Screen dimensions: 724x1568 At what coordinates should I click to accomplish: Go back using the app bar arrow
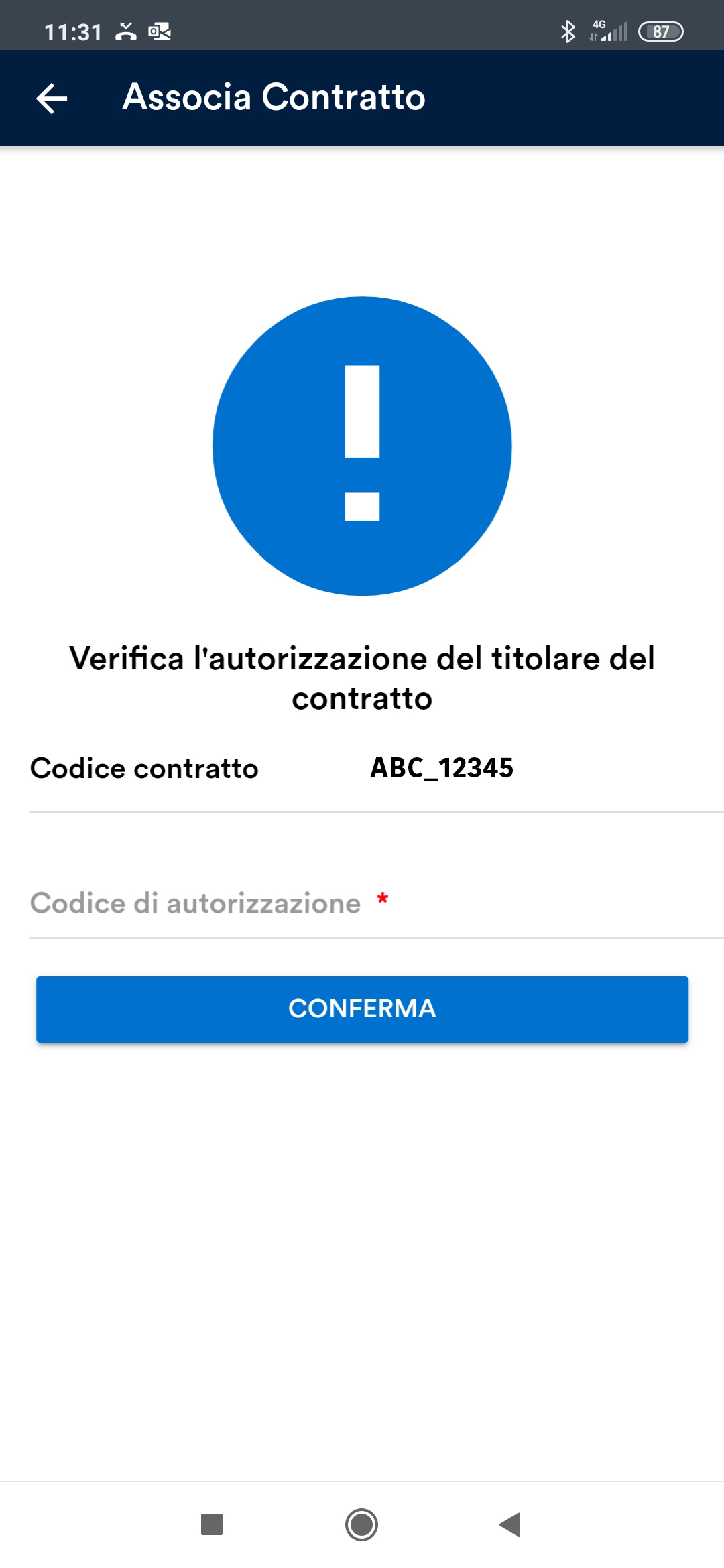(x=52, y=99)
